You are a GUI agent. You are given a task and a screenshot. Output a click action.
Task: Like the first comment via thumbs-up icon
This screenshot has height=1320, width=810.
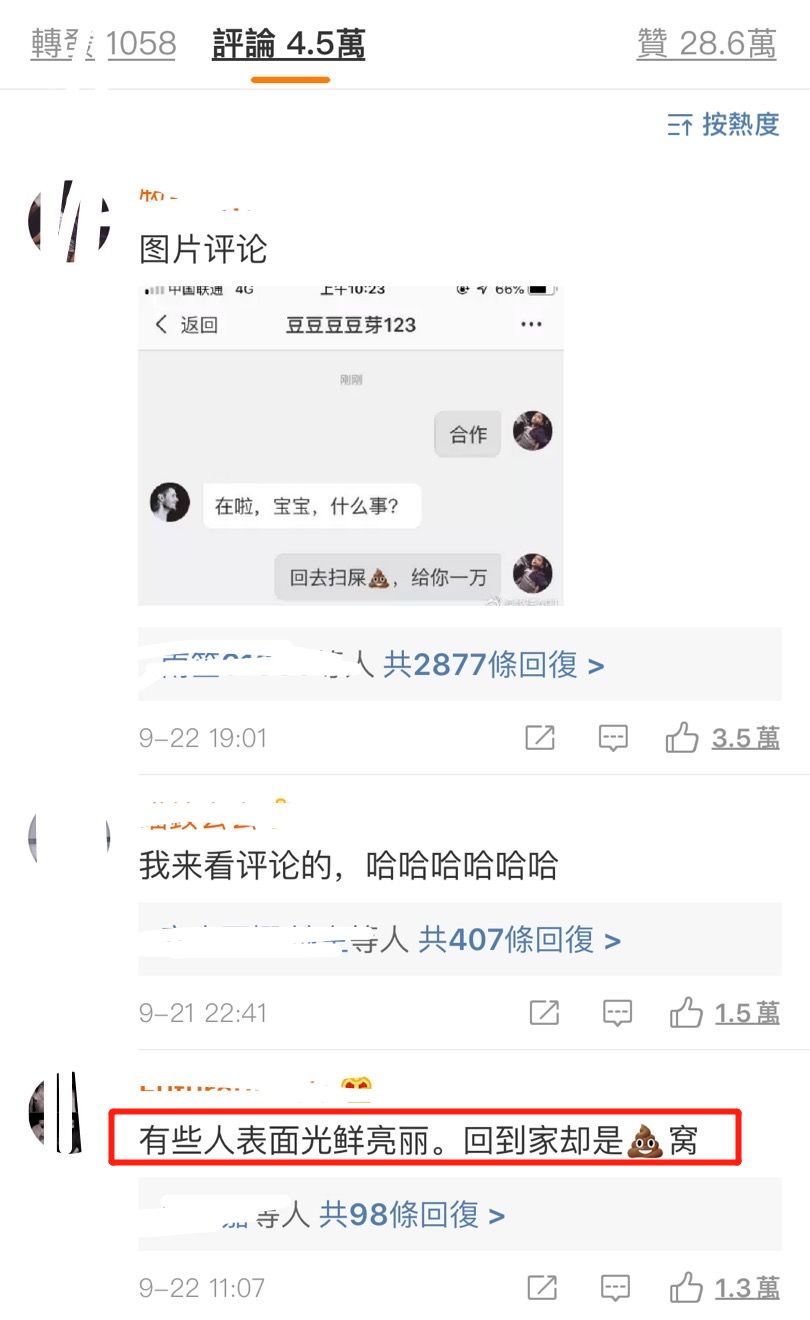(x=684, y=737)
